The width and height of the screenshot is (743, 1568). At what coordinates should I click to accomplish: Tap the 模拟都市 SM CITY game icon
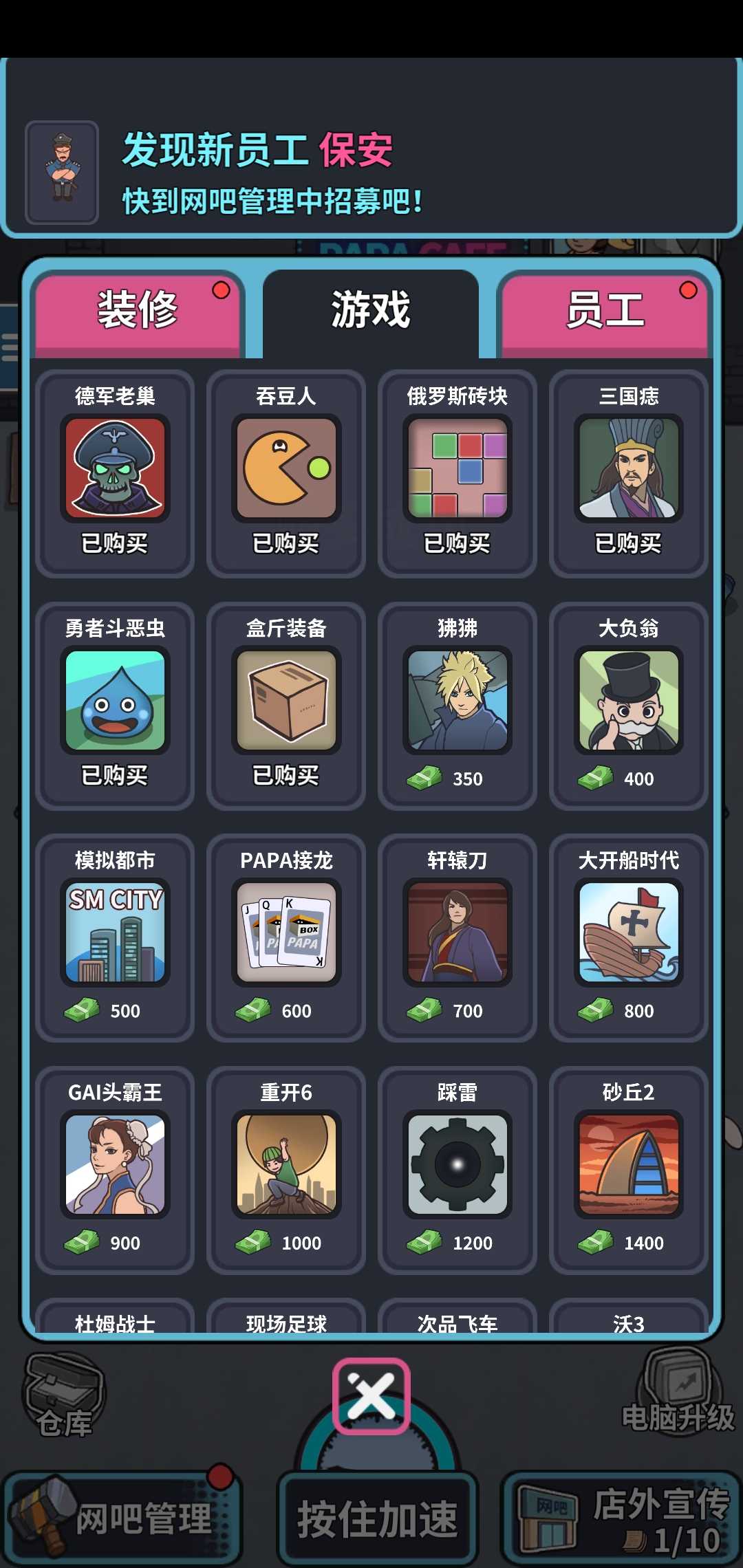[114, 932]
